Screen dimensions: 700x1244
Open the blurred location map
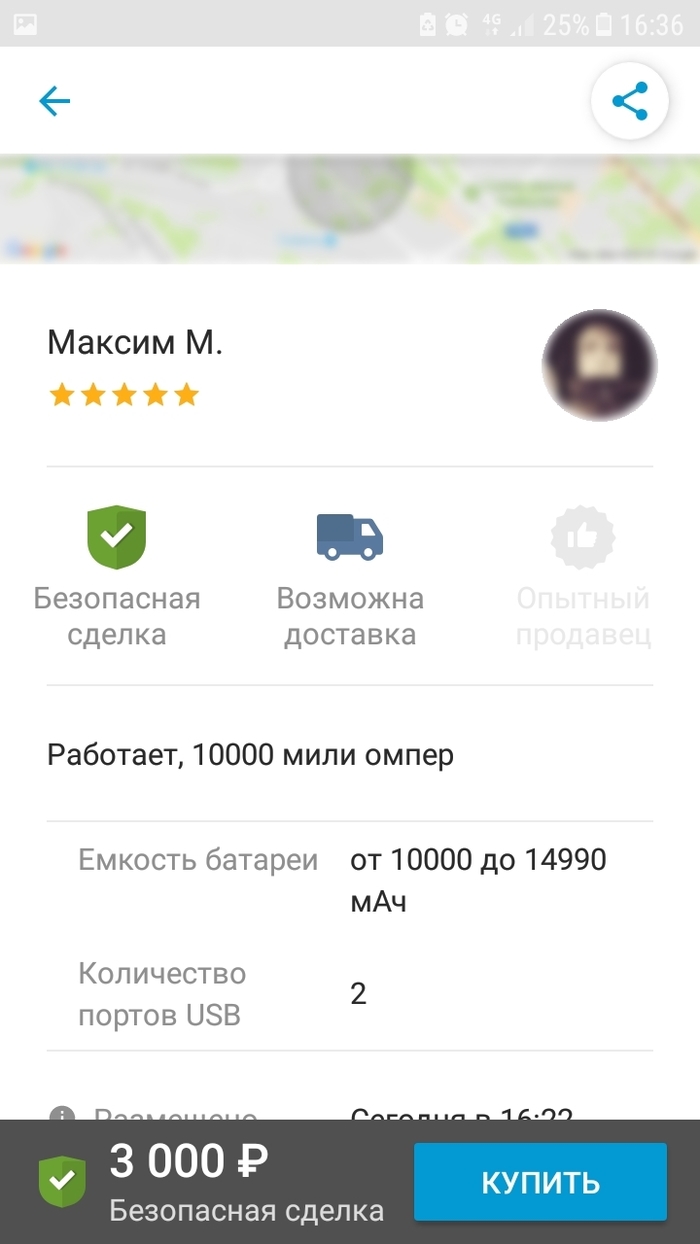(350, 209)
